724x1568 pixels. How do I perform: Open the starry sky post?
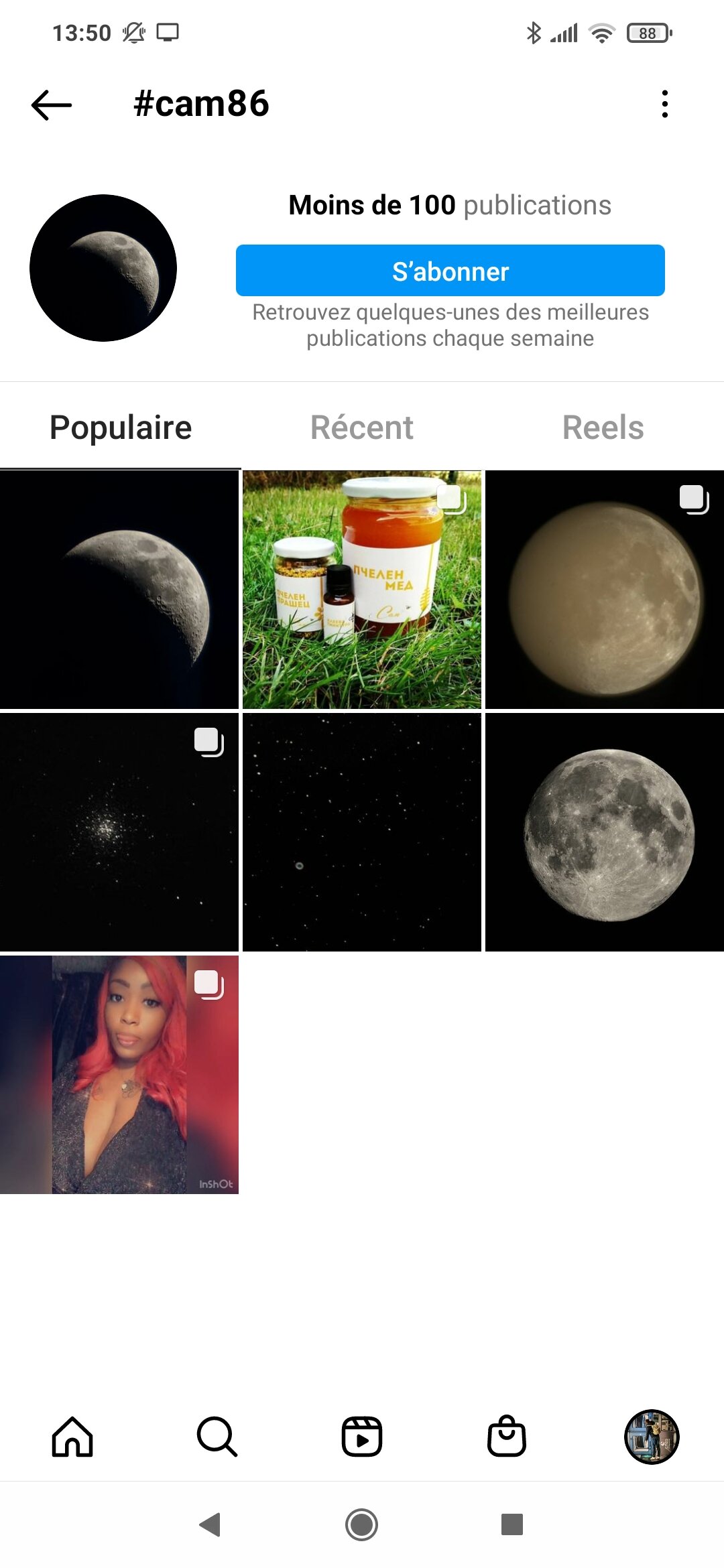pos(361,832)
